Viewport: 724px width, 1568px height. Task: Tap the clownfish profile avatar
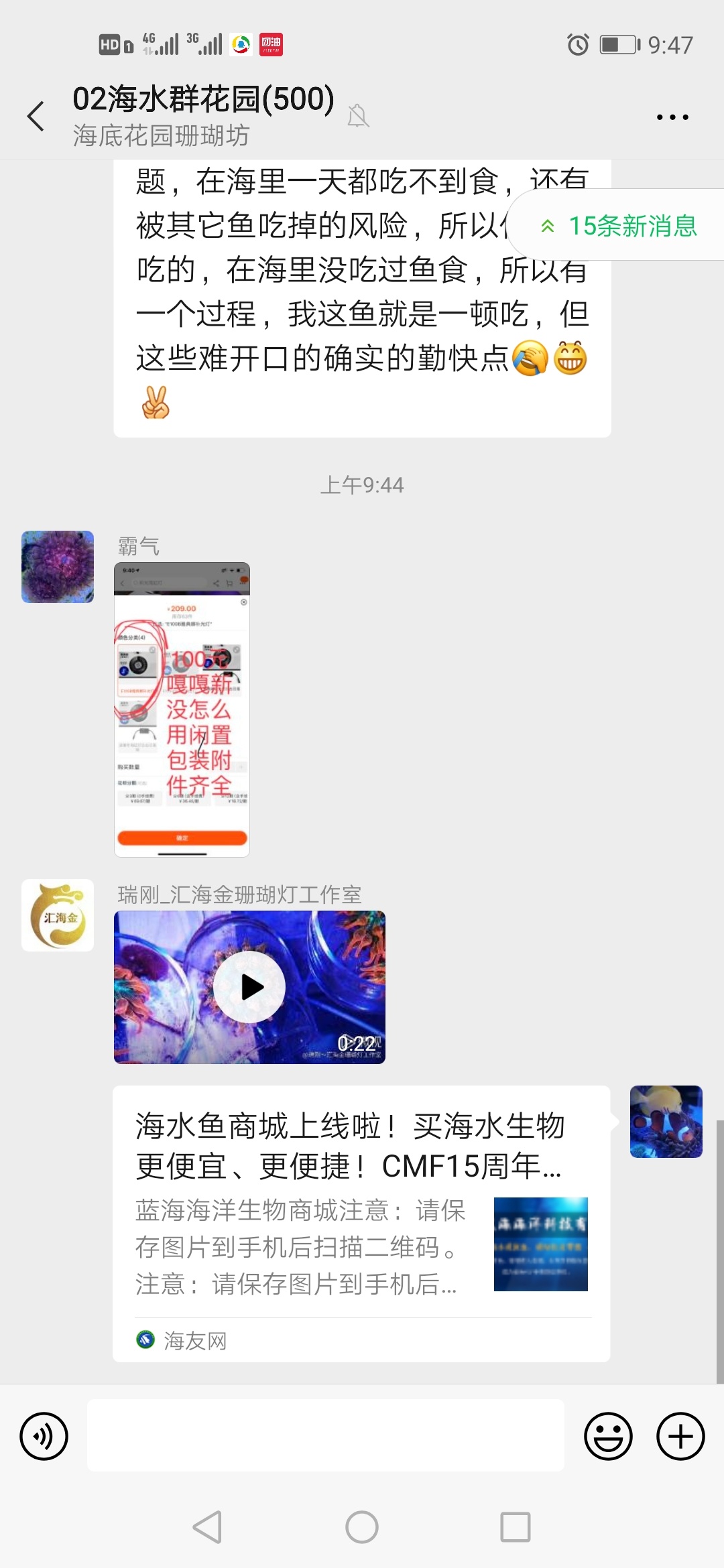[x=666, y=1121]
